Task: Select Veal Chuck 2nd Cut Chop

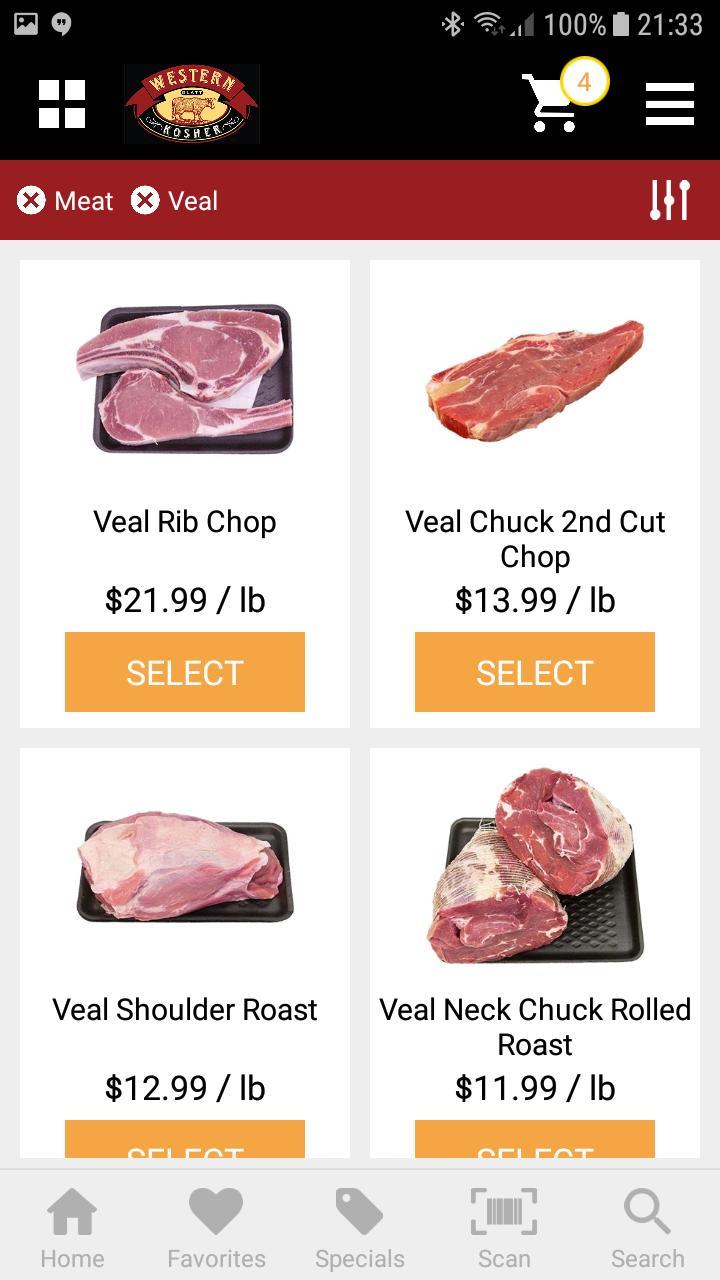Action: [535, 672]
